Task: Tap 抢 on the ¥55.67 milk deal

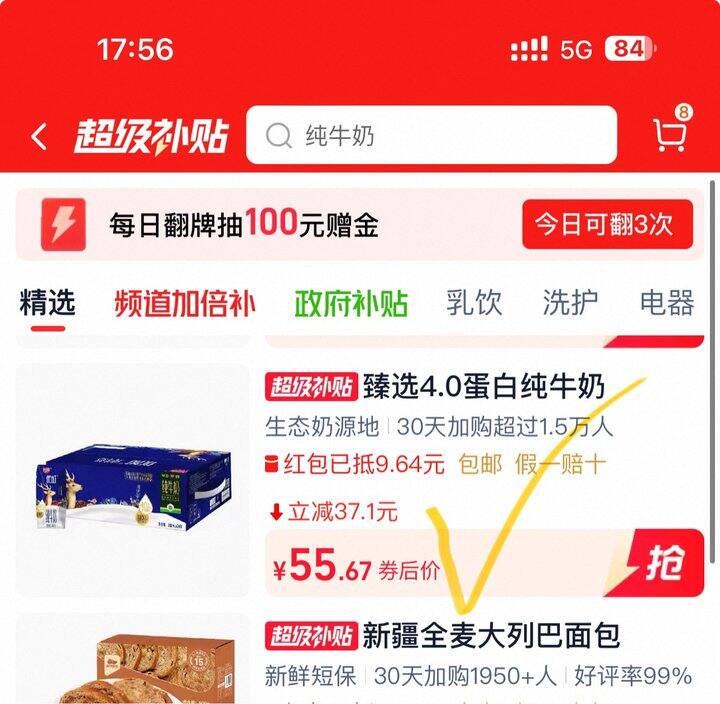Action: [x=662, y=563]
